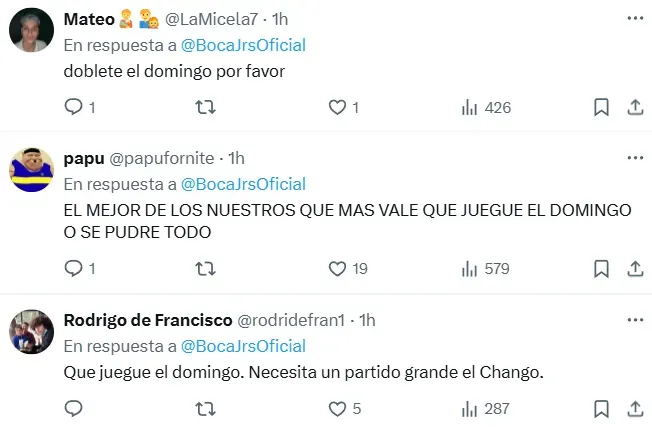This screenshot has height=429, width=652.
Task: Reply to Mateo's tweet
Action: (x=73, y=107)
